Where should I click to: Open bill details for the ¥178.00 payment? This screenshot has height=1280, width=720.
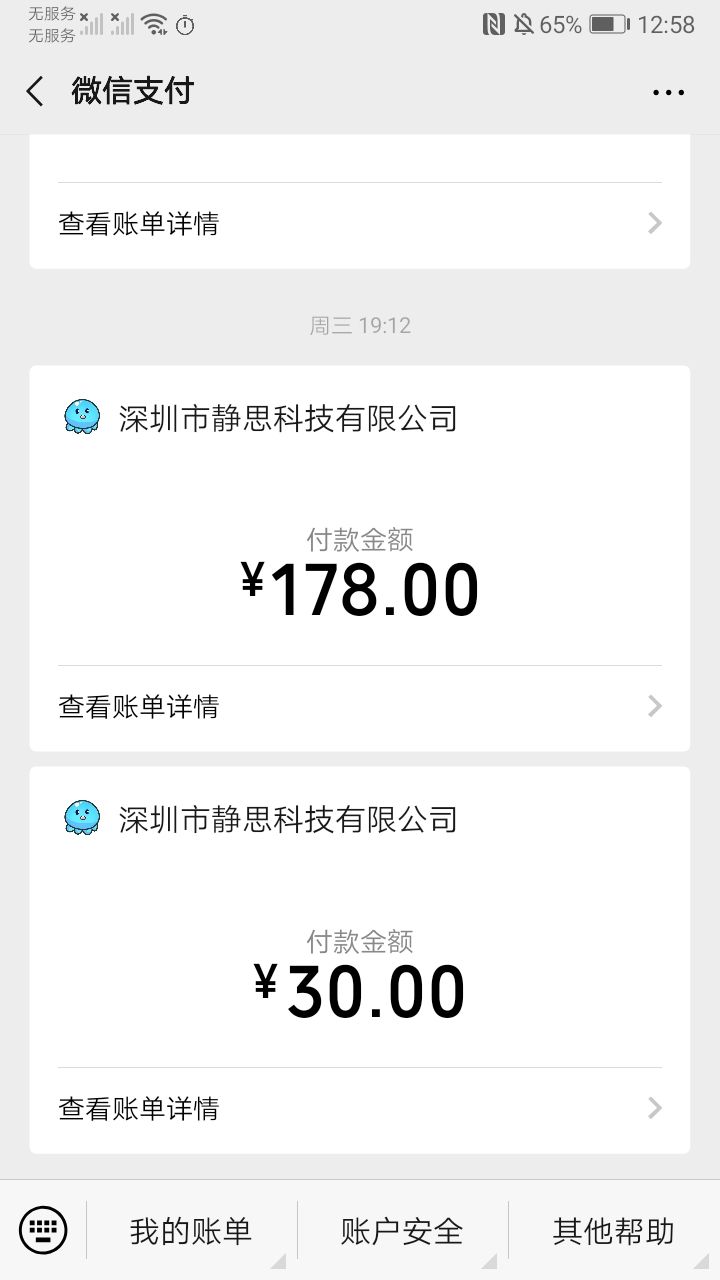[x=139, y=706]
